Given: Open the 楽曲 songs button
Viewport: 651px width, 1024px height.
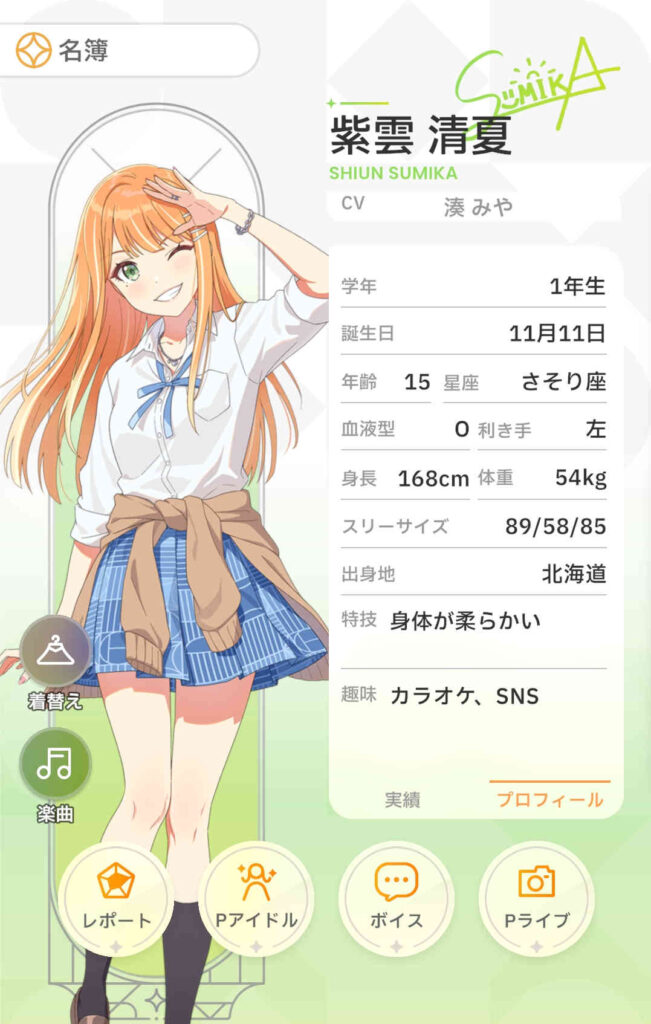Looking at the screenshot, I should [55, 764].
